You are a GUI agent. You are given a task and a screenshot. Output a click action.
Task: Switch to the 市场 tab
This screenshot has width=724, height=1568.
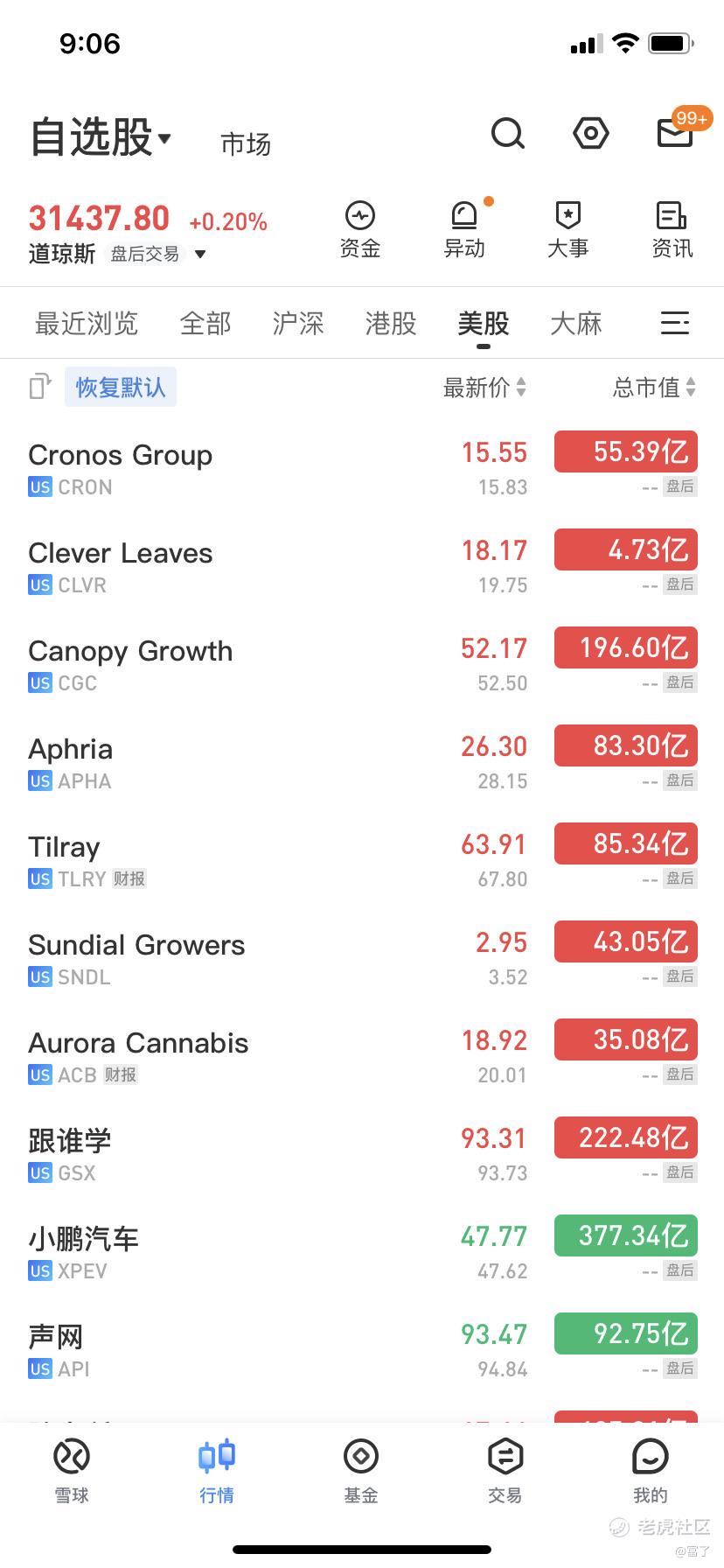click(246, 143)
